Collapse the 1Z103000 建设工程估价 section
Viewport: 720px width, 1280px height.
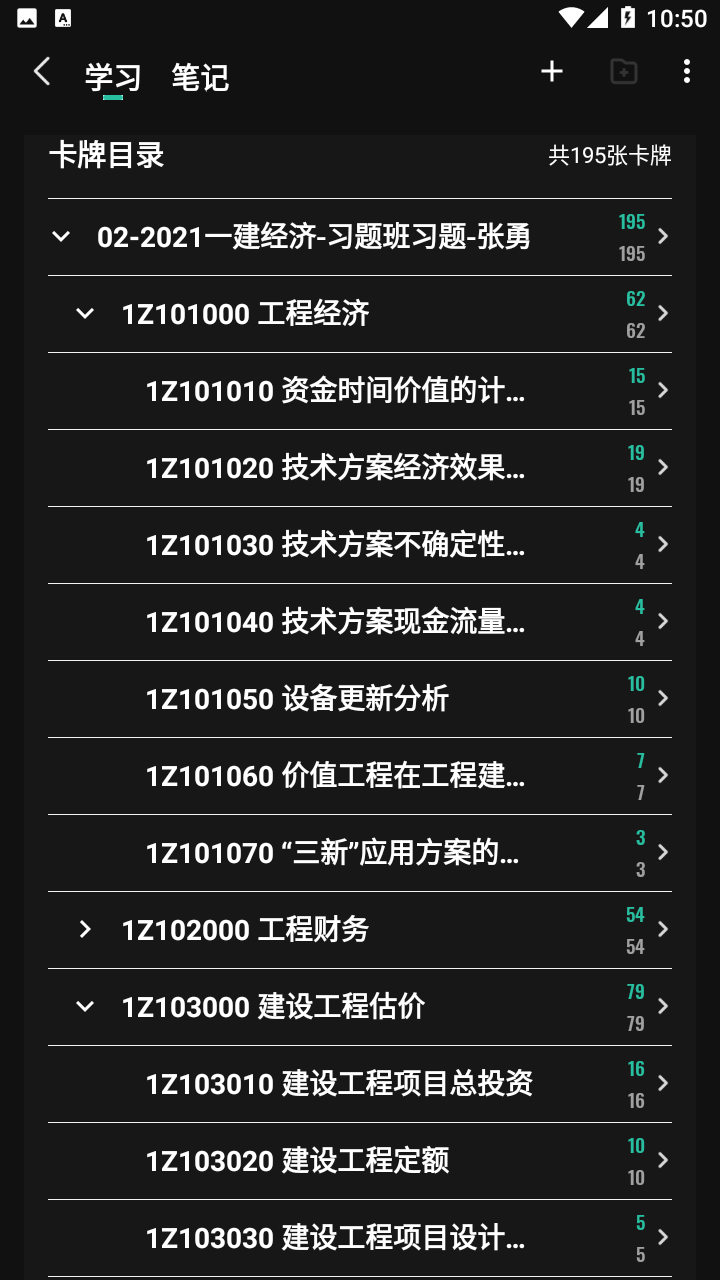pyautogui.click(x=85, y=1007)
